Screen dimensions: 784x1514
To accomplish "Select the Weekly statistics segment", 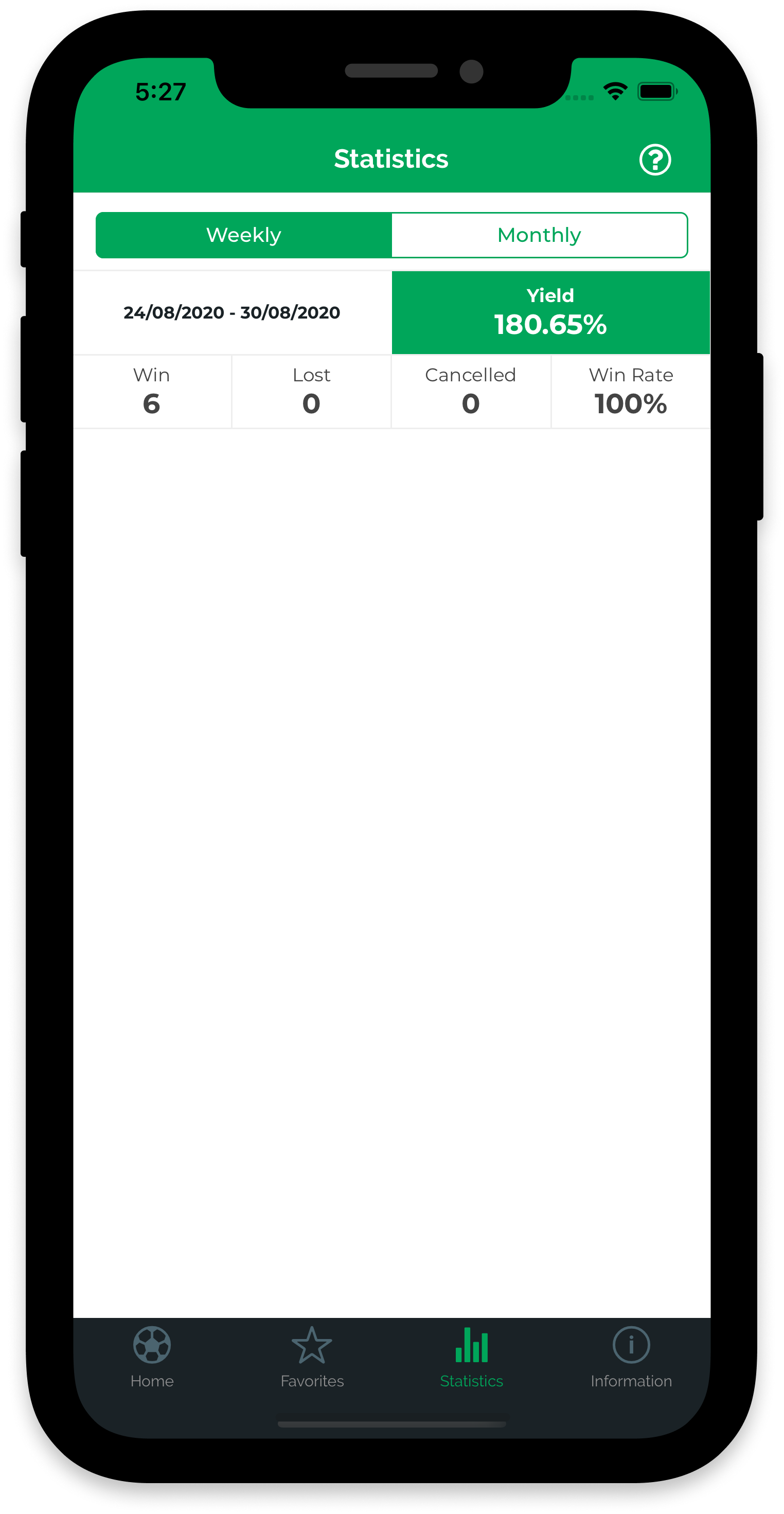I will pos(244,235).
